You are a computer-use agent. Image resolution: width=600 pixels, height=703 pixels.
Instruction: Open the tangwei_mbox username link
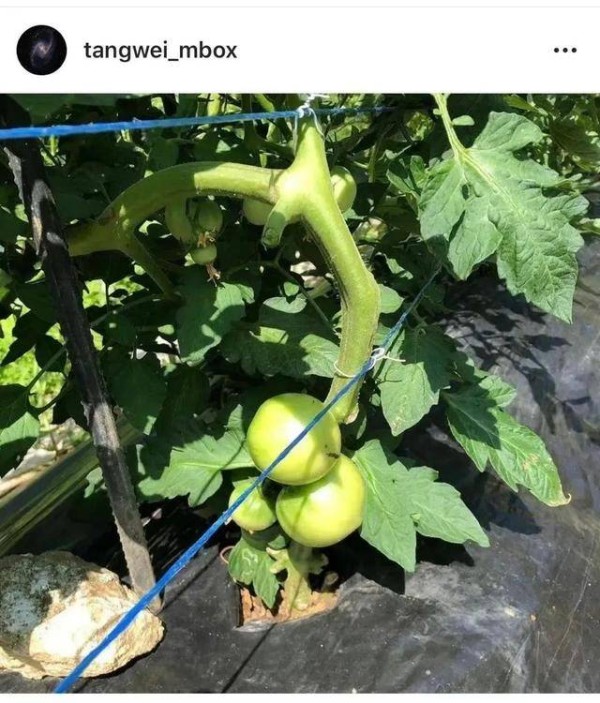click(160, 50)
